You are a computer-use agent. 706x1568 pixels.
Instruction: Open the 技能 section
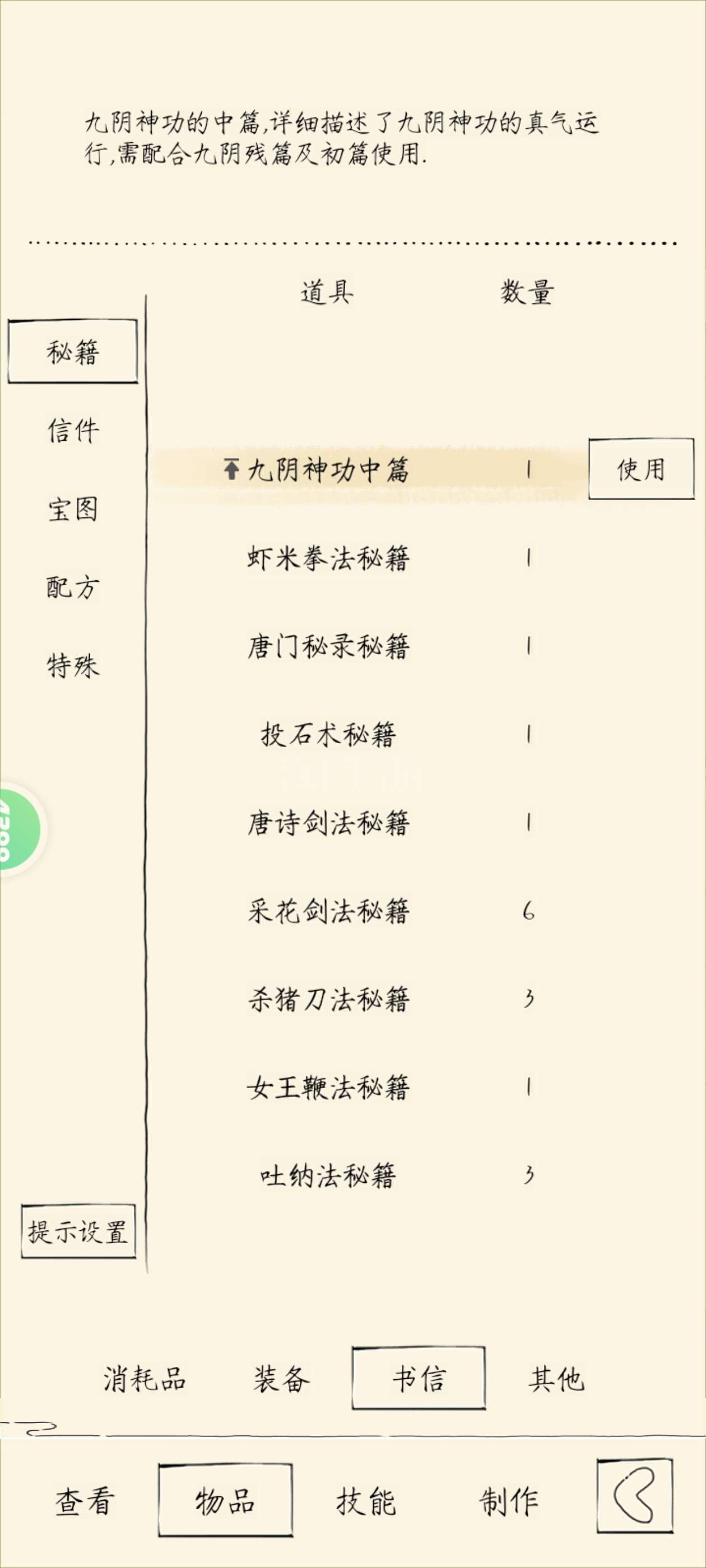click(x=366, y=1501)
